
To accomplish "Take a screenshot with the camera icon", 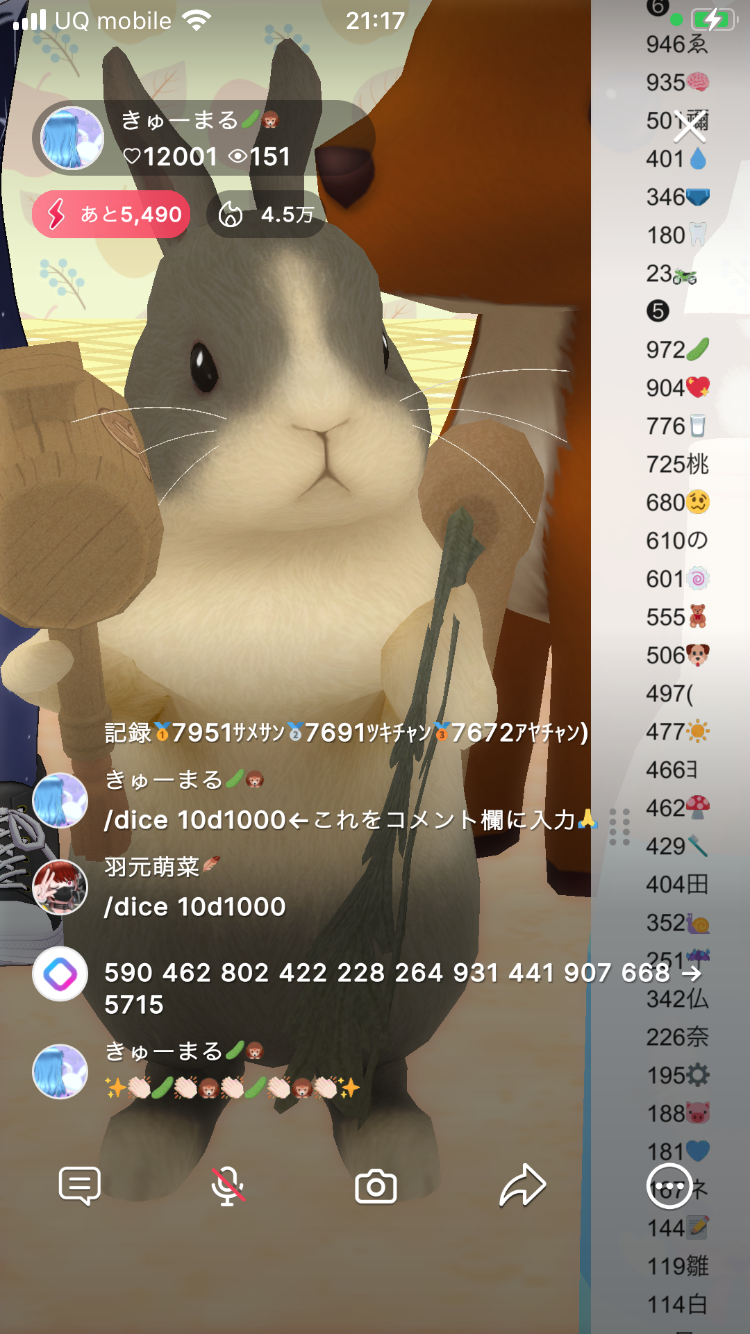I will 376,1187.
